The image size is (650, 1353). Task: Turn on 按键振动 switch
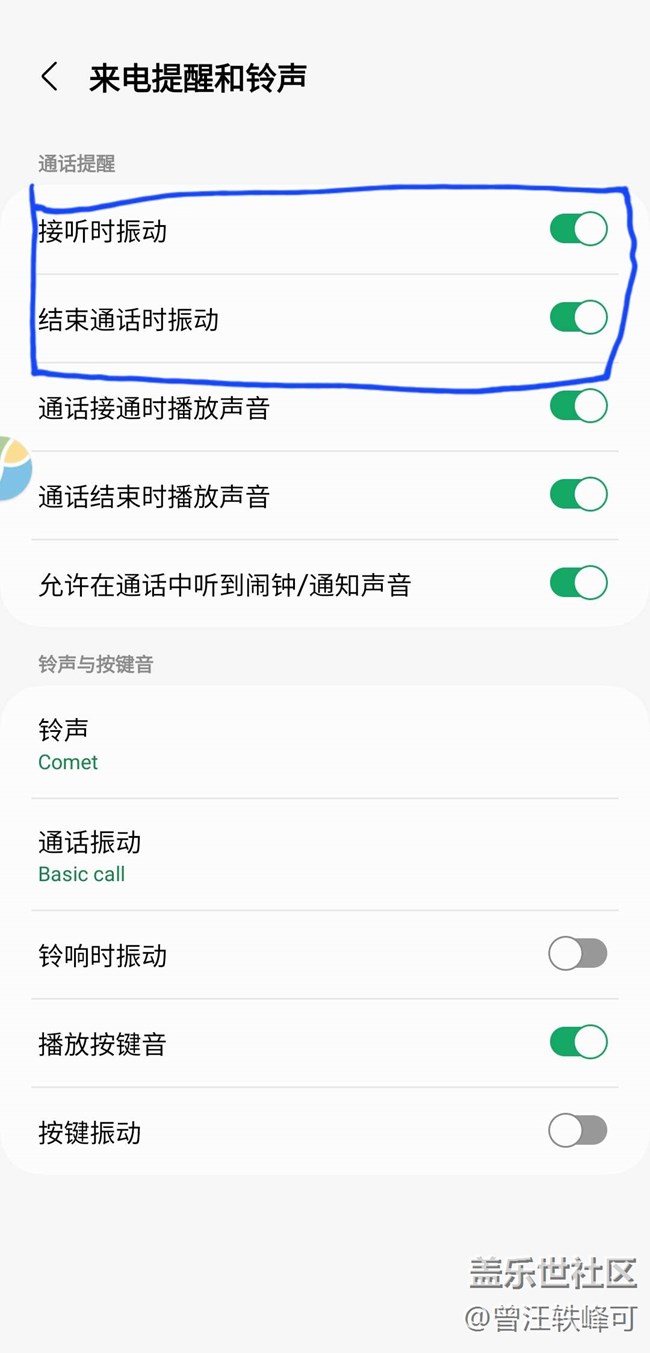point(577,1131)
